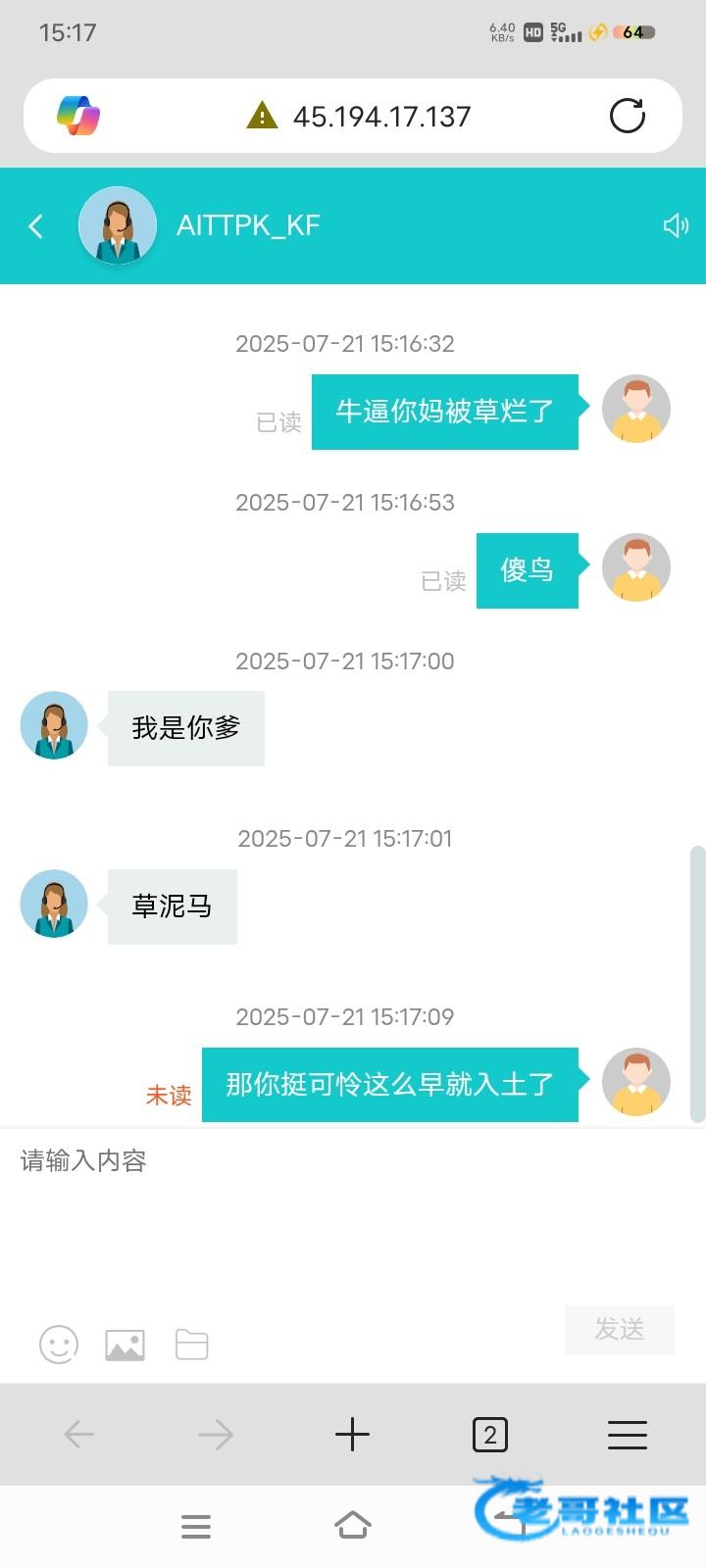This screenshot has width=706, height=1568.
Task: Show the open tabs switcher
Action: [489, 1435]
